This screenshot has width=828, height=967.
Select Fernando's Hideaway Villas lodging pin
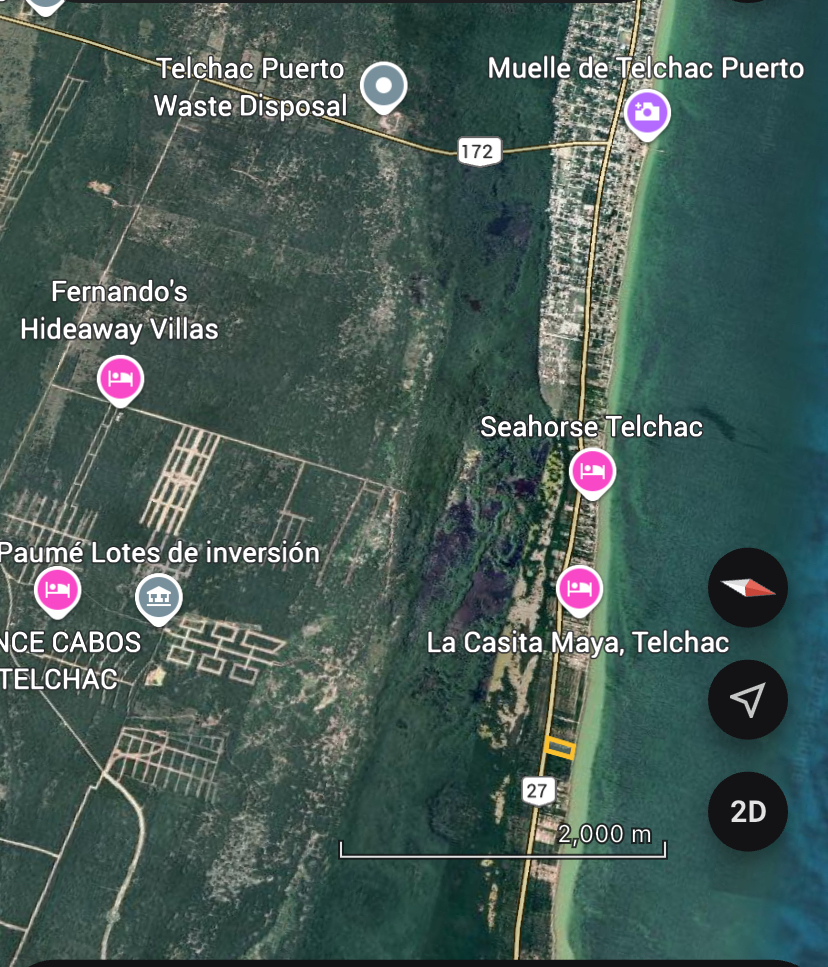pyautogui.click(x=120, y=379)
